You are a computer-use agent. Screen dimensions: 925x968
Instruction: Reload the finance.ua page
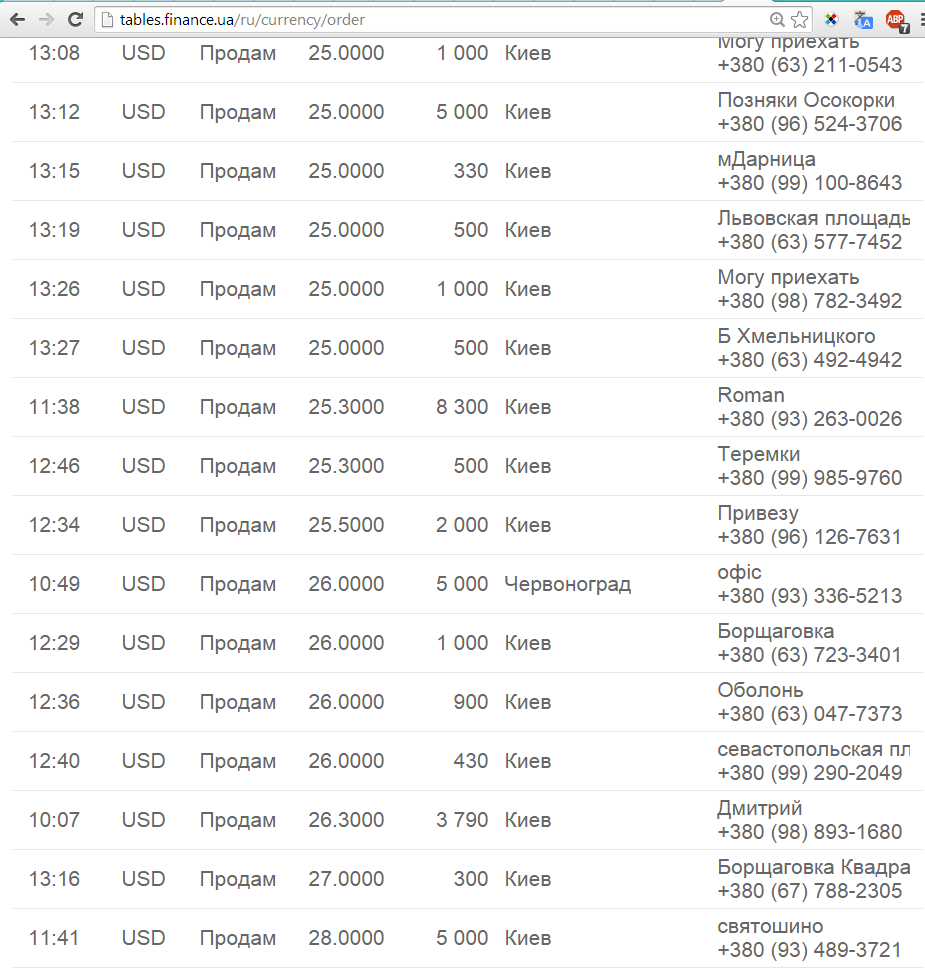pos(75,19)
